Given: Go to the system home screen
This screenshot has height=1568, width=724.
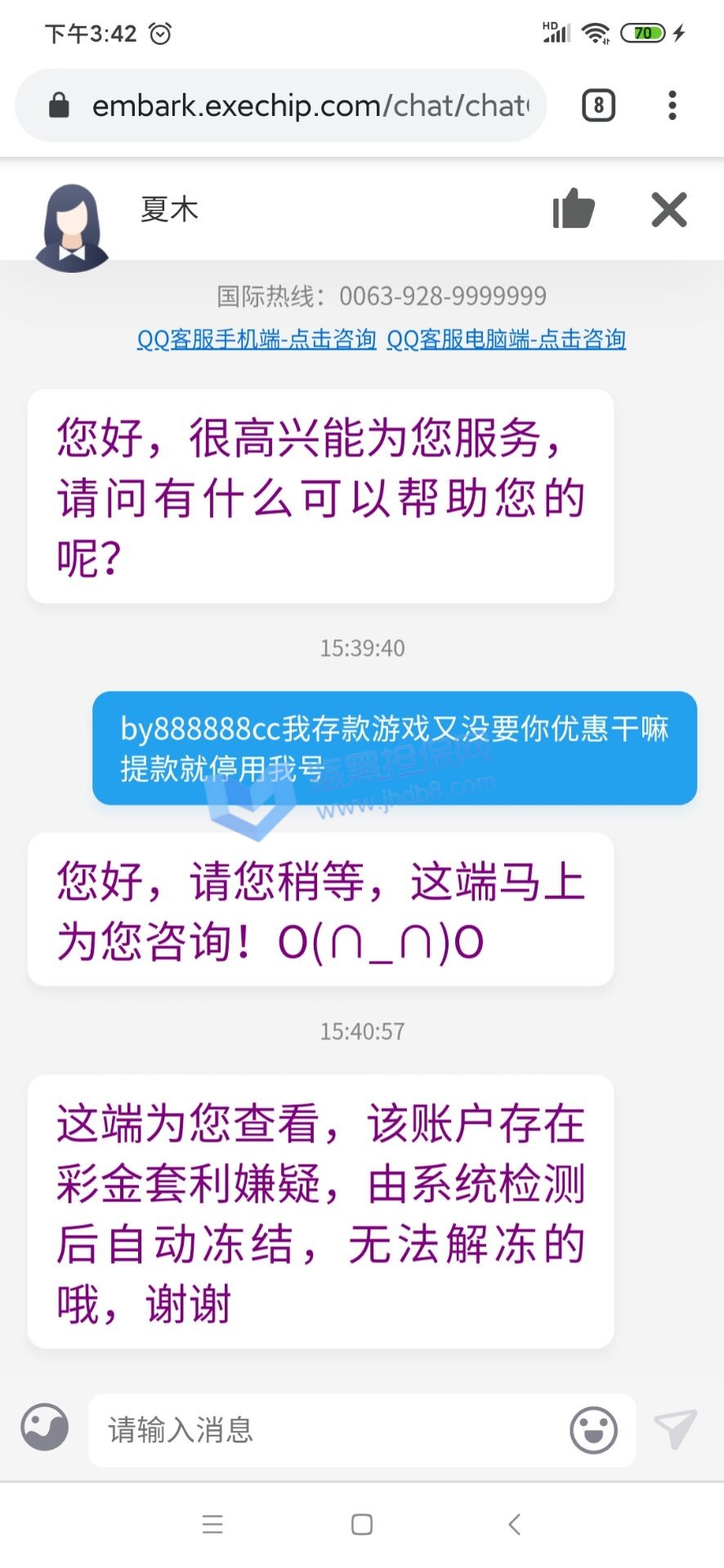Looking at the screenshot, I should 362,1524.
